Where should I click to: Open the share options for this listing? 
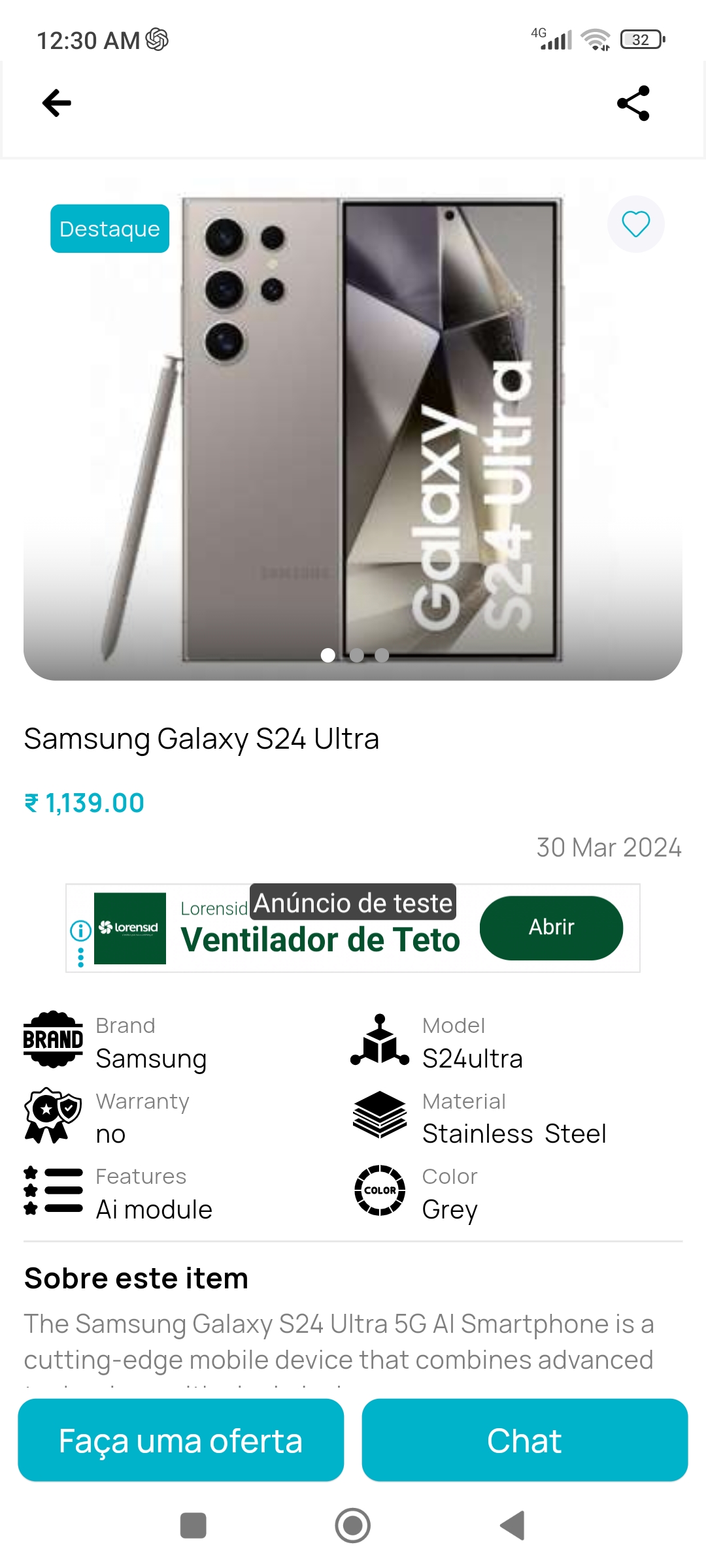(x=633, y=102)
